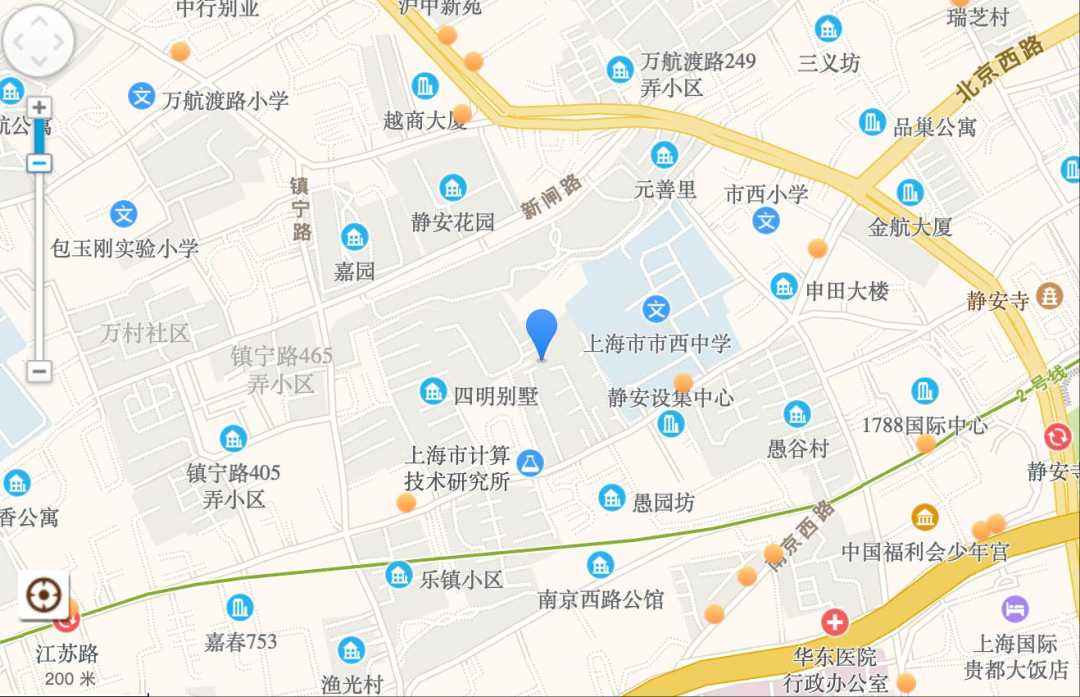Select the 1788国际中心 building marker

pyautogui.click(x=925, y=391)
